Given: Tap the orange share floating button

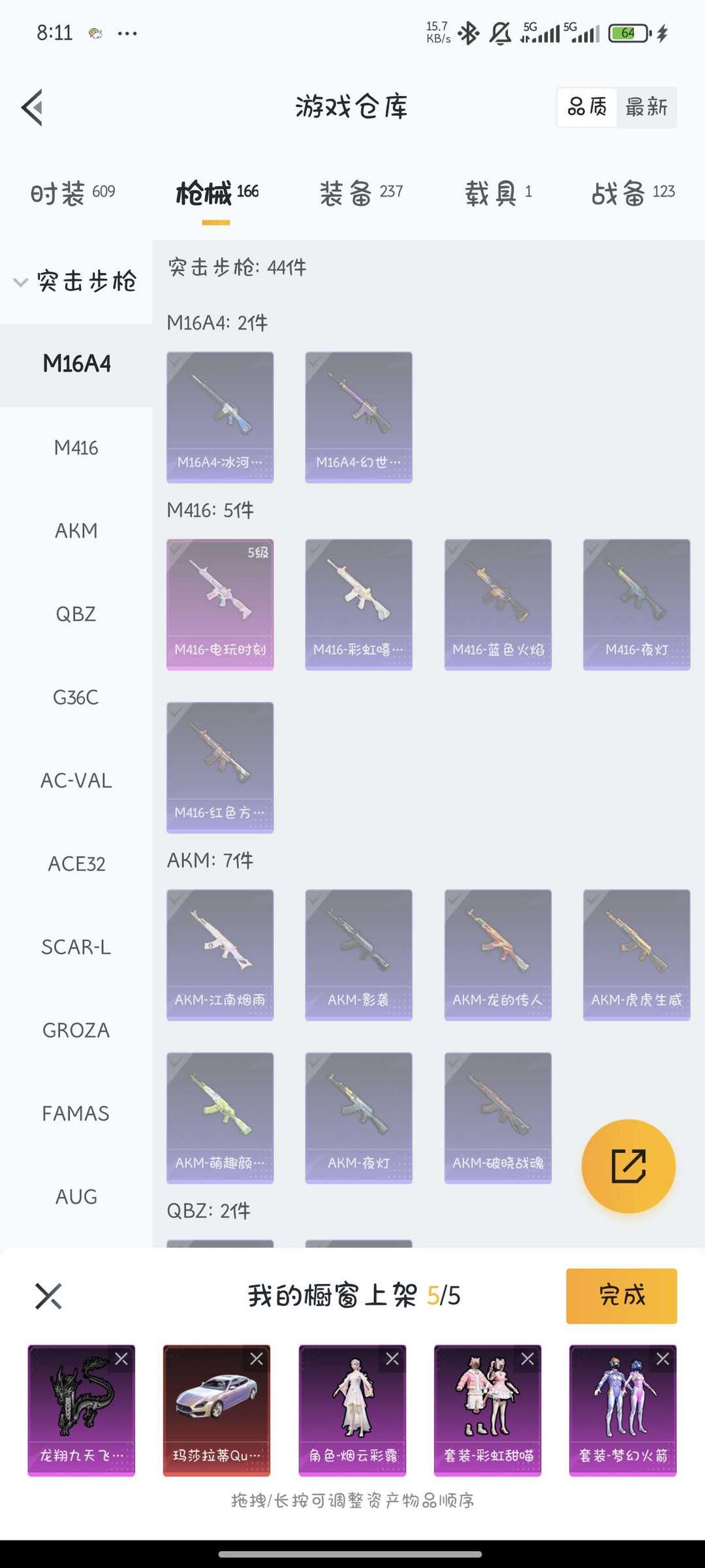Looking at the screenshot, I should pos(629,1166).
